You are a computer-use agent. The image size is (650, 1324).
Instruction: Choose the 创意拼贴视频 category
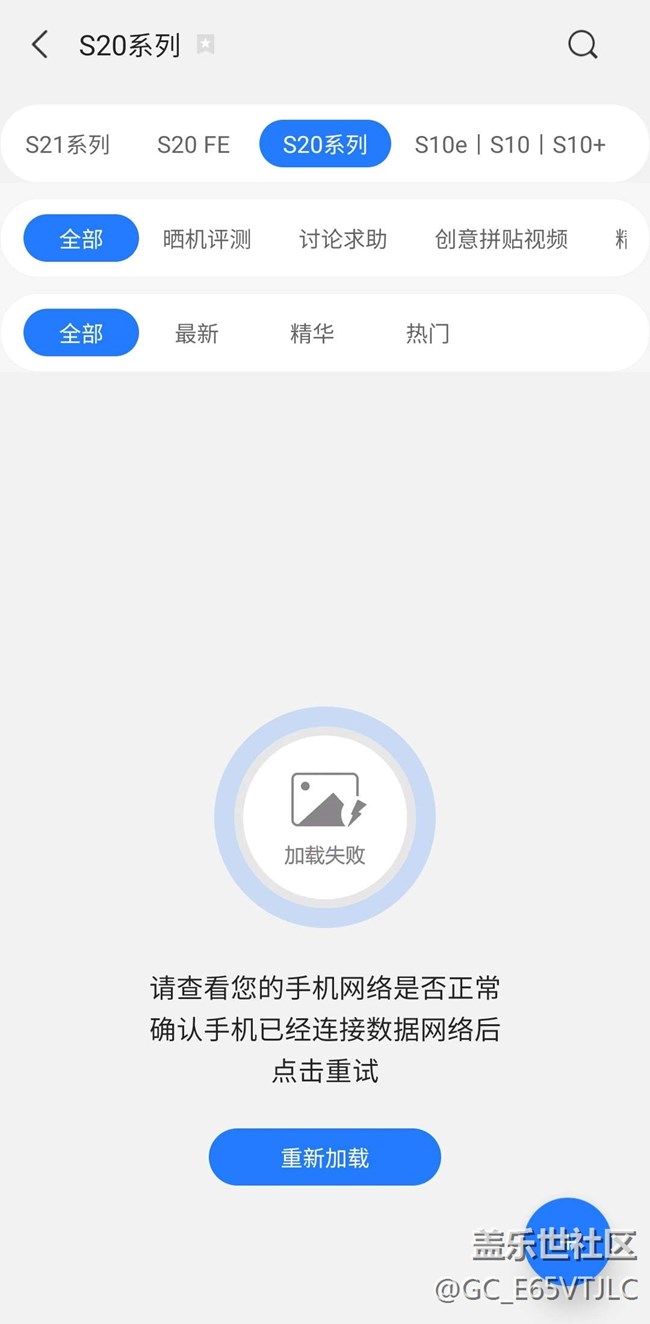coord(501,239)
